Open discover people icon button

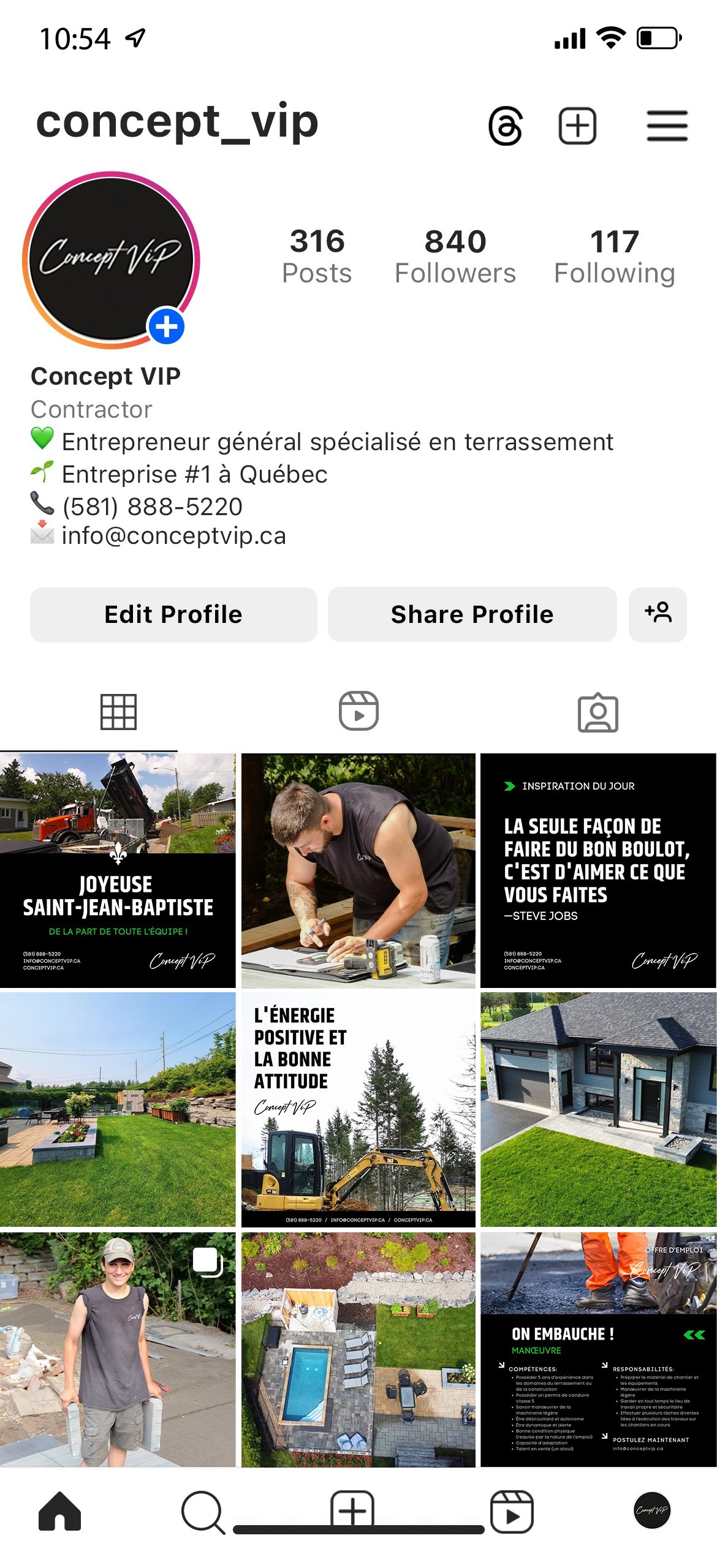coord(658,614)
